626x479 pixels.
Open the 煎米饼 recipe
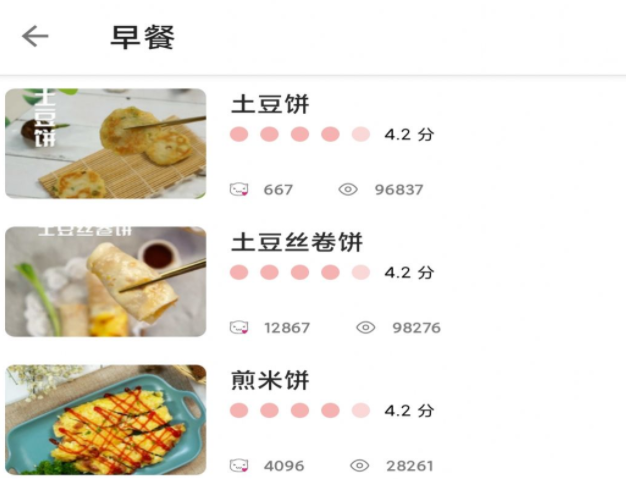click(x=271, y=380)
